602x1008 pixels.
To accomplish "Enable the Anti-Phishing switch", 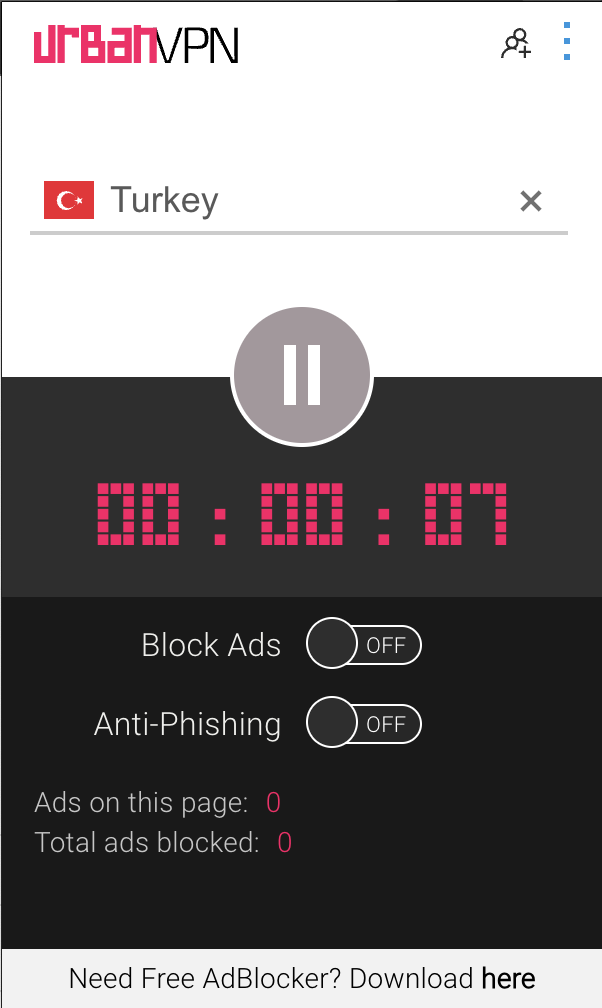I will pos(364,723).
